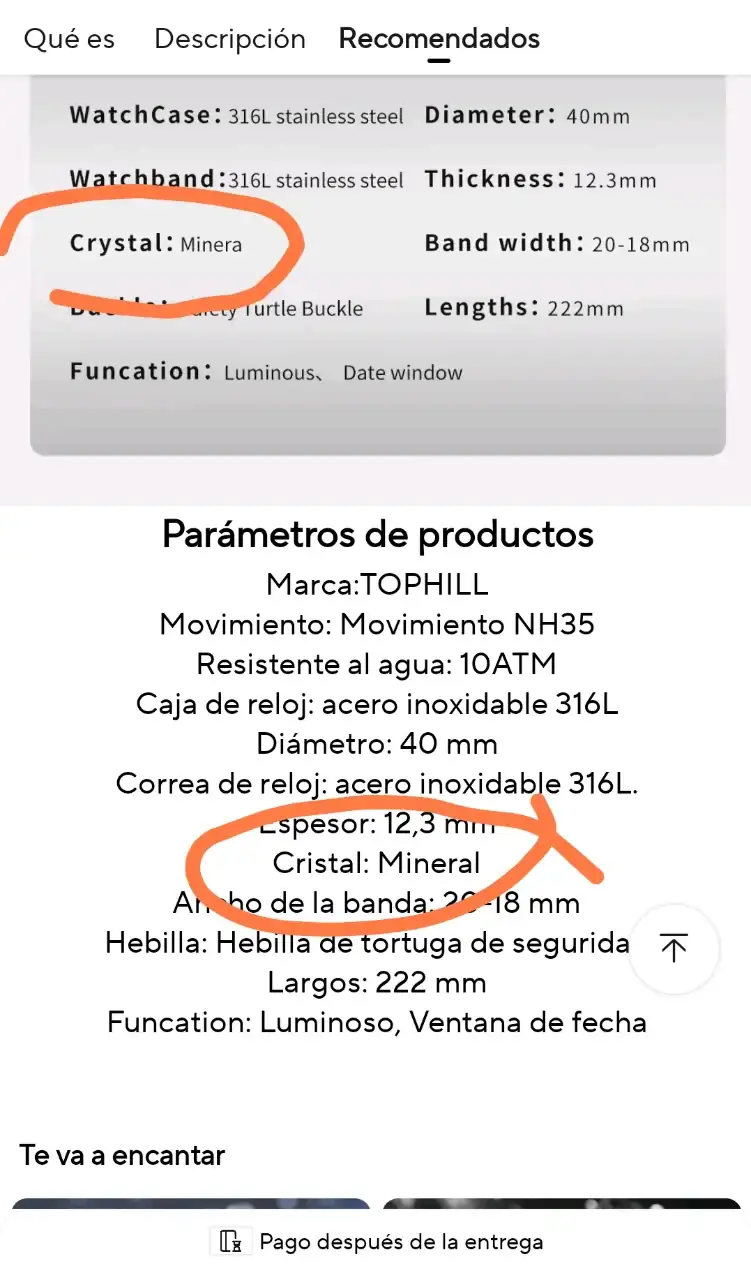Tap the back-to-top arrow button
The width and height of the screenshot is (751, 1280).
coord(674,947)
